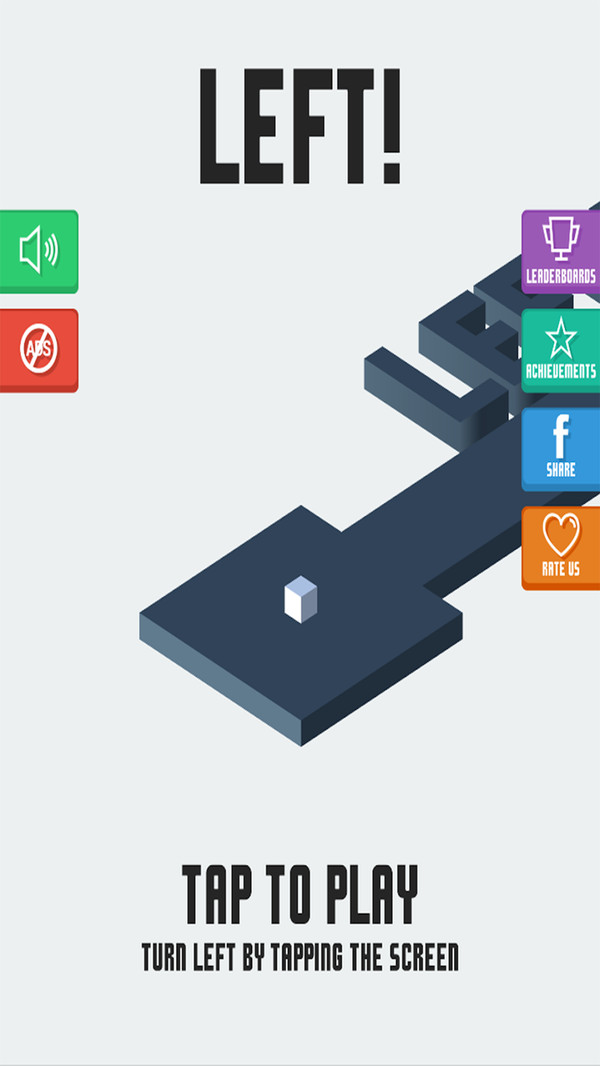Tap the Rate Us heart button
Viewport: 600px width, 1066px height.
pos(561,545)
